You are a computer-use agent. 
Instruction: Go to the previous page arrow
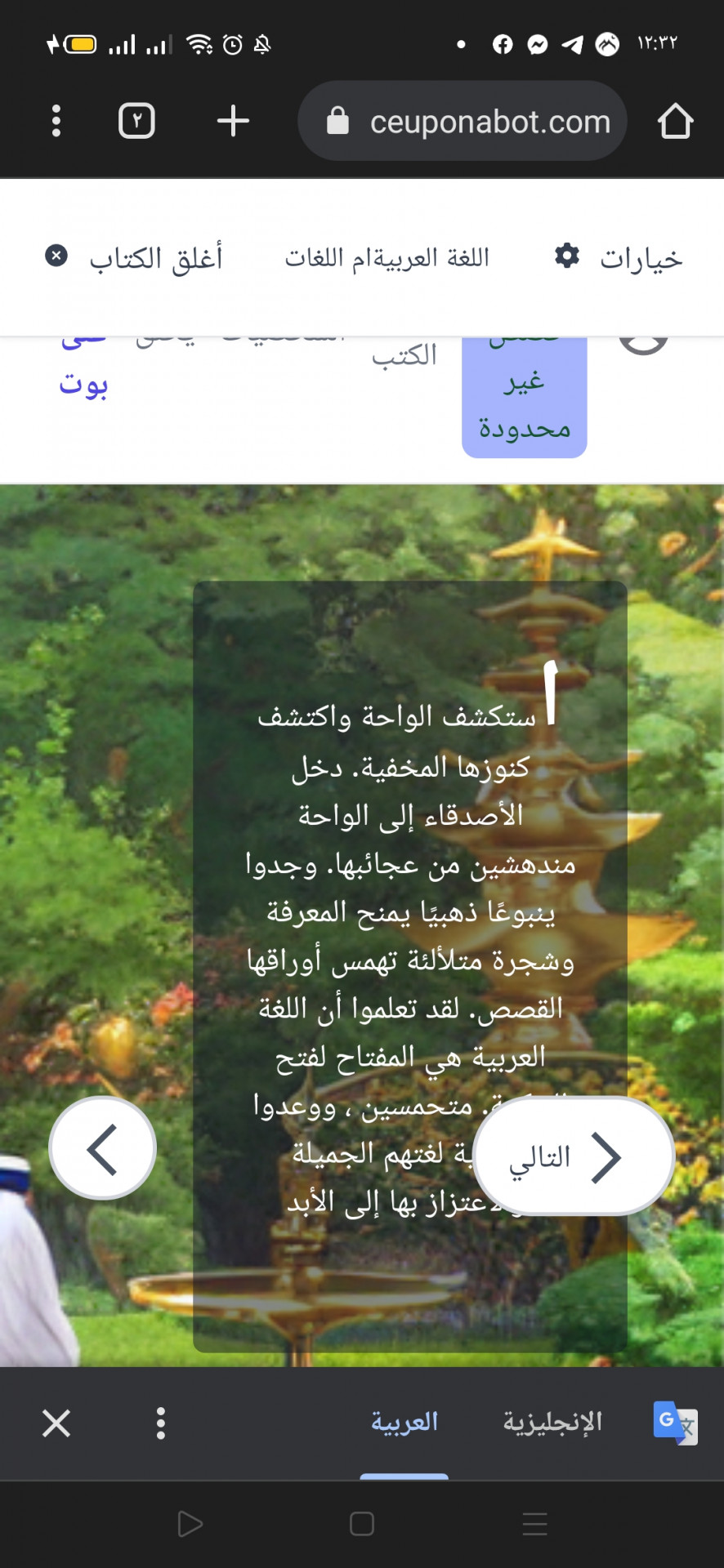(x=103, y=1148)
